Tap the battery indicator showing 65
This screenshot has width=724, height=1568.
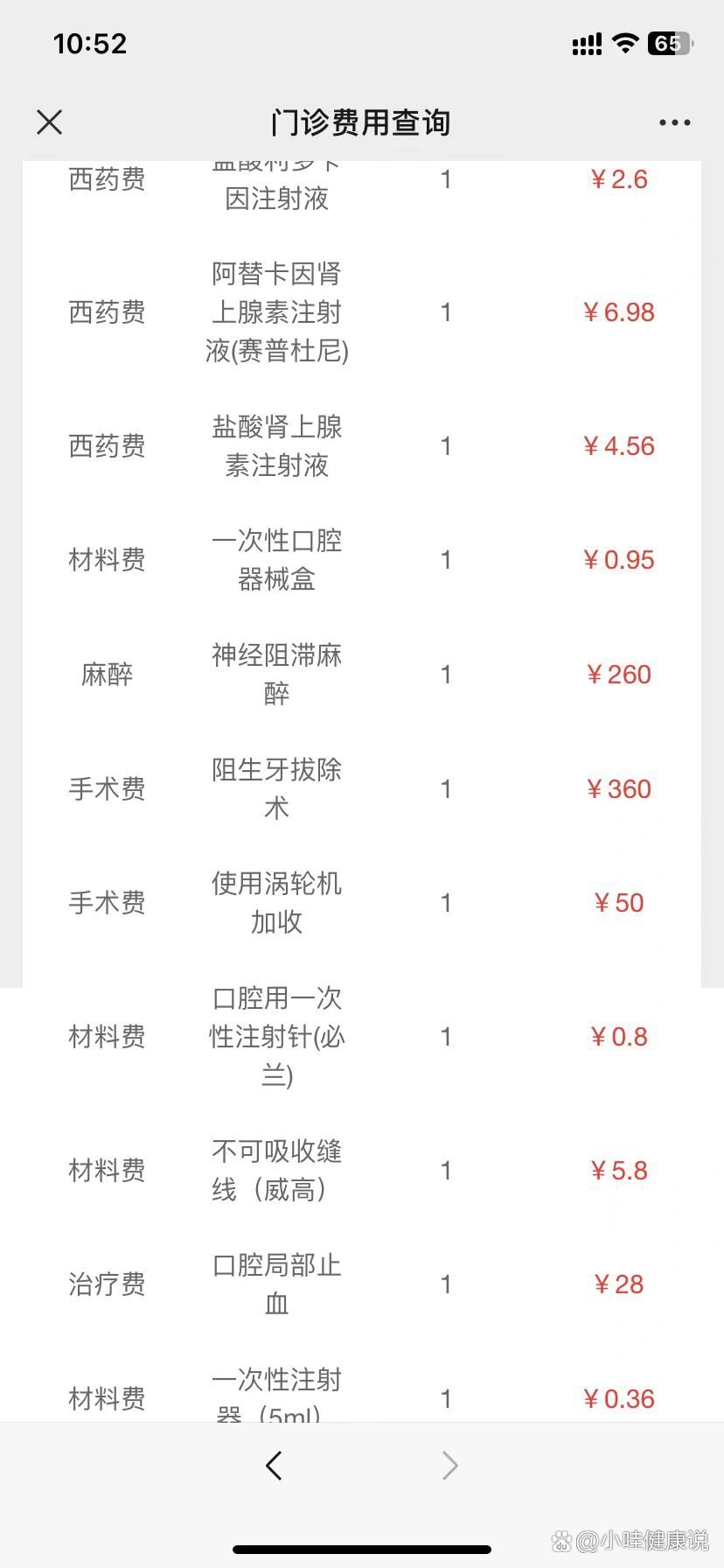670,42
